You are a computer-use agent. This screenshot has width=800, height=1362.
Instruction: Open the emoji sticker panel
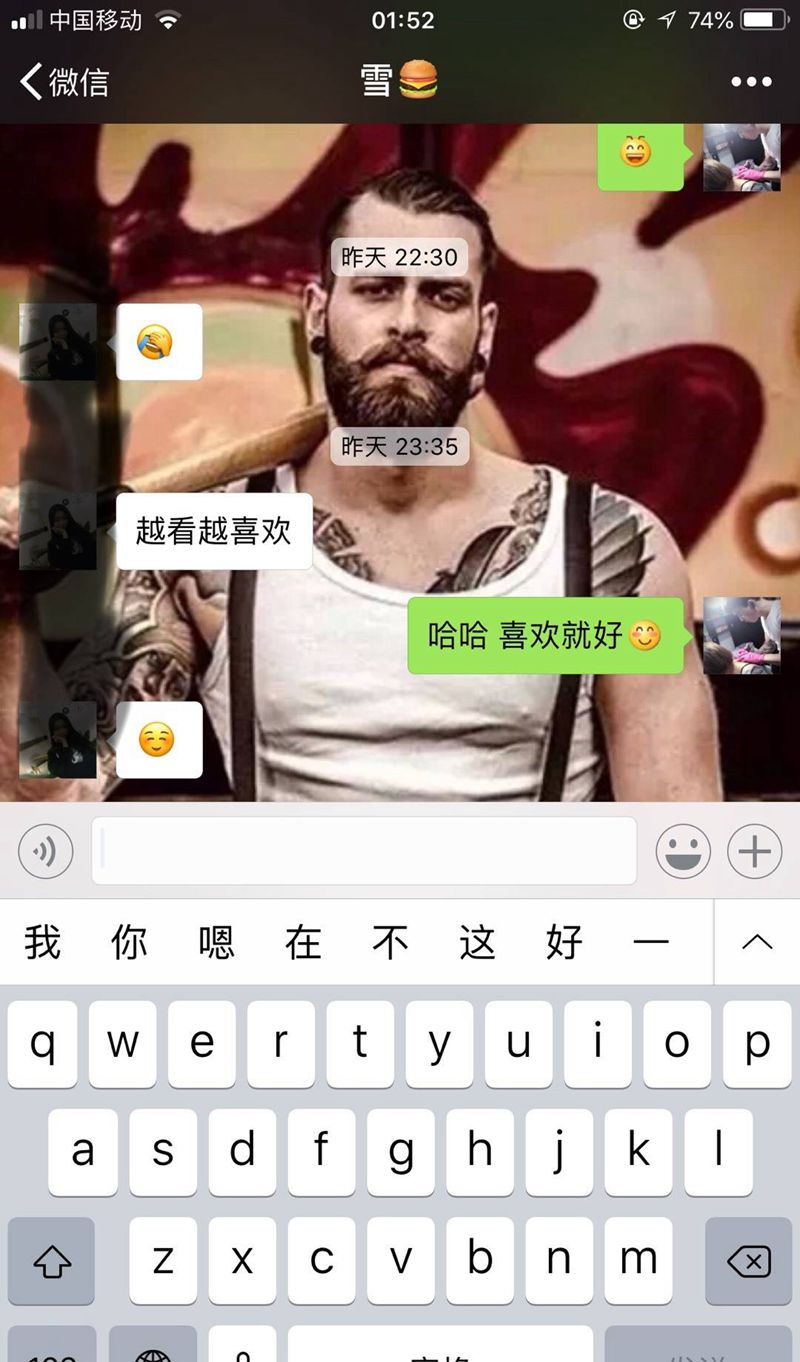pos(683,851)
